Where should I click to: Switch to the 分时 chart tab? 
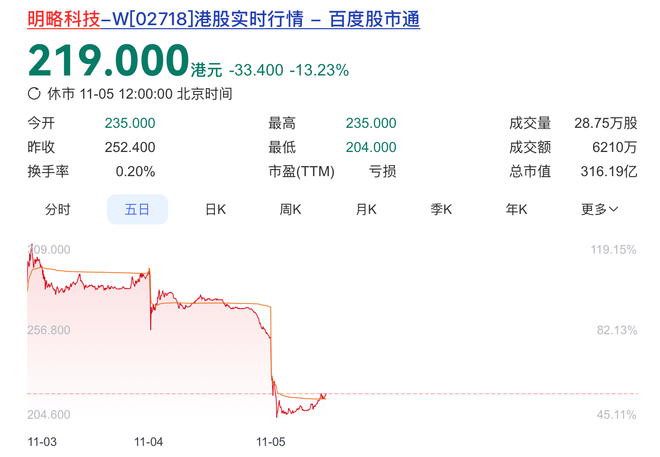tap(58, 209)
